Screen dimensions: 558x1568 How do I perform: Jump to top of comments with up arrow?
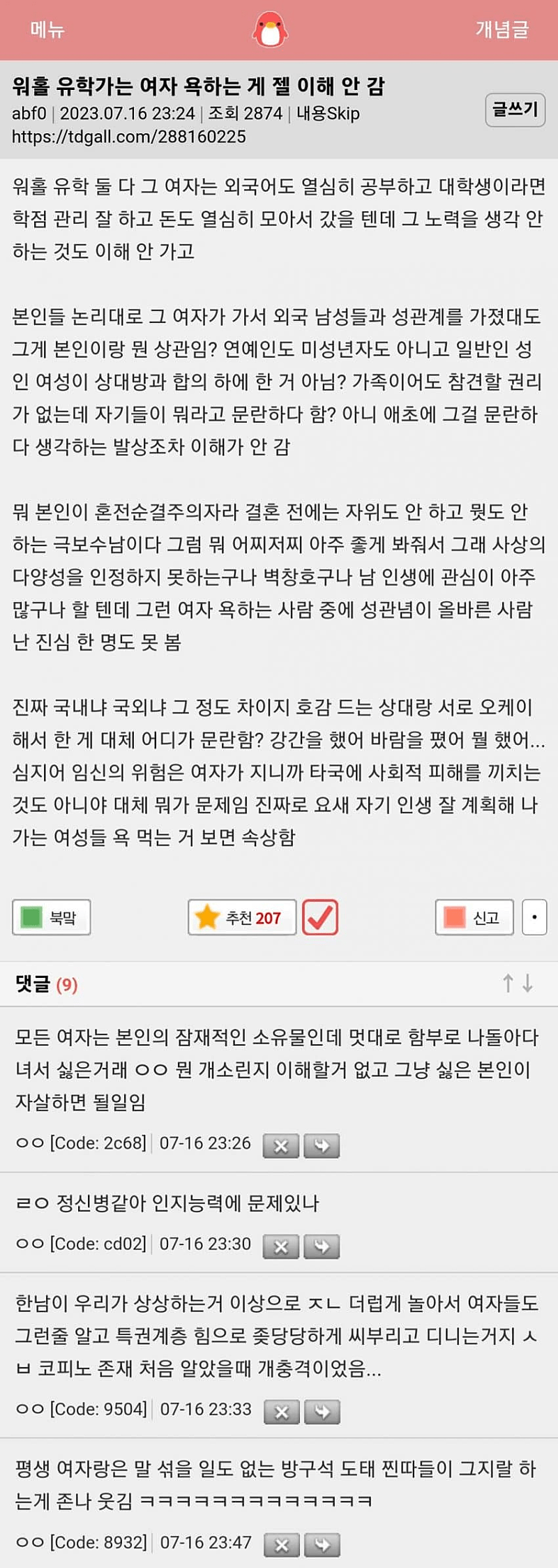[x=508, y=983]
